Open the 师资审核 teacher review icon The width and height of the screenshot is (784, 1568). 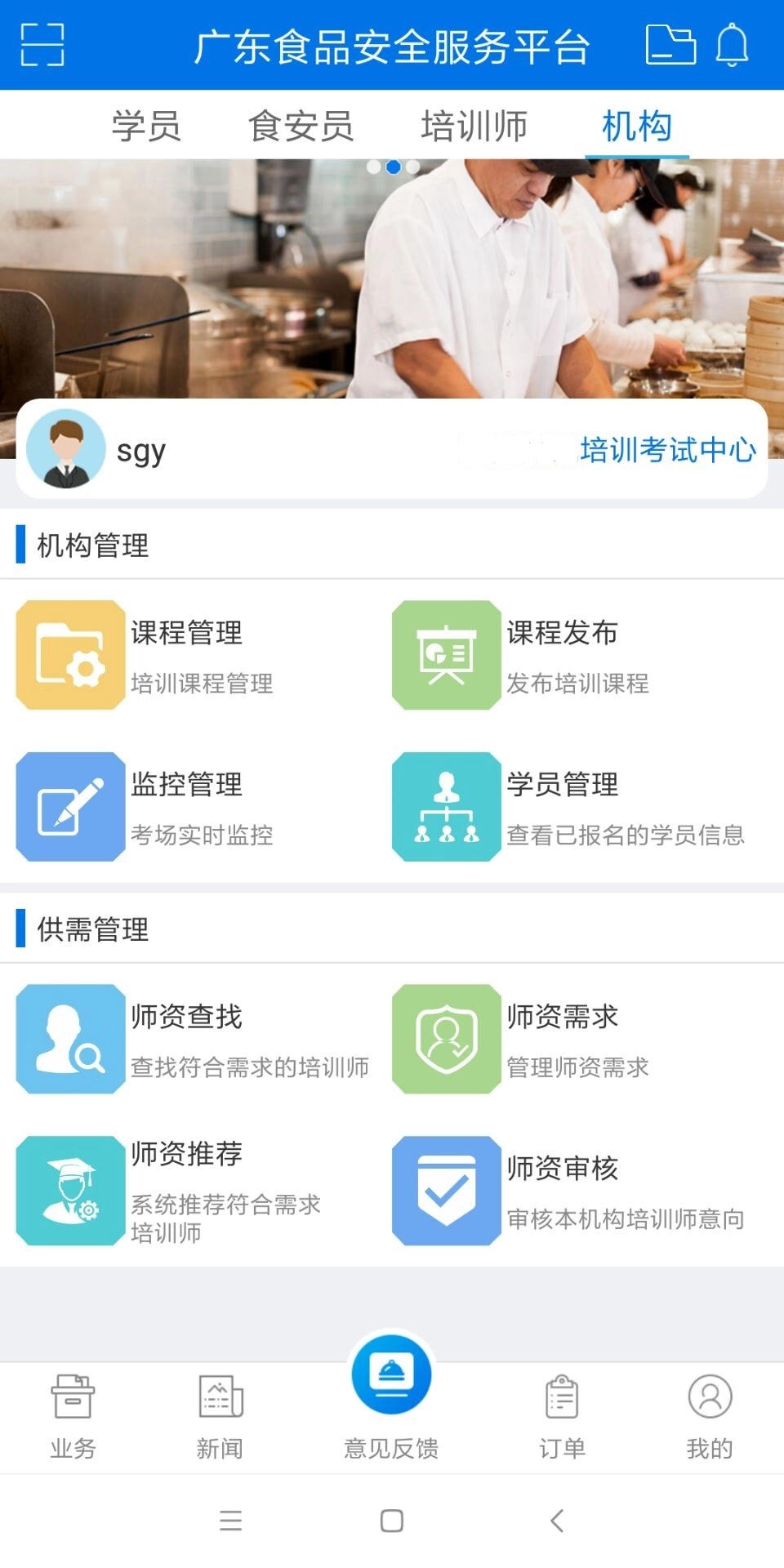pos(446,1191)
